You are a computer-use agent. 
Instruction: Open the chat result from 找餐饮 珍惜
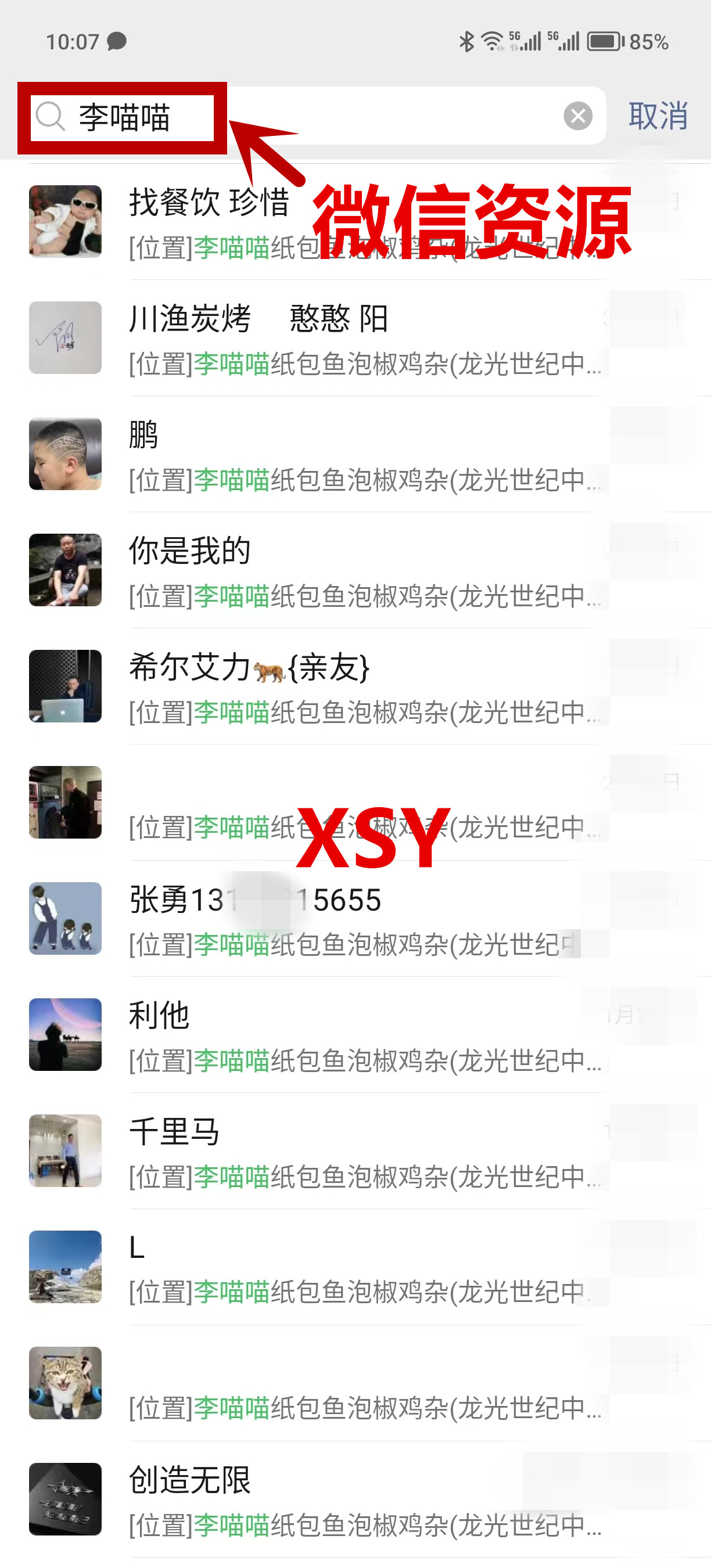[x=365, y=224]
